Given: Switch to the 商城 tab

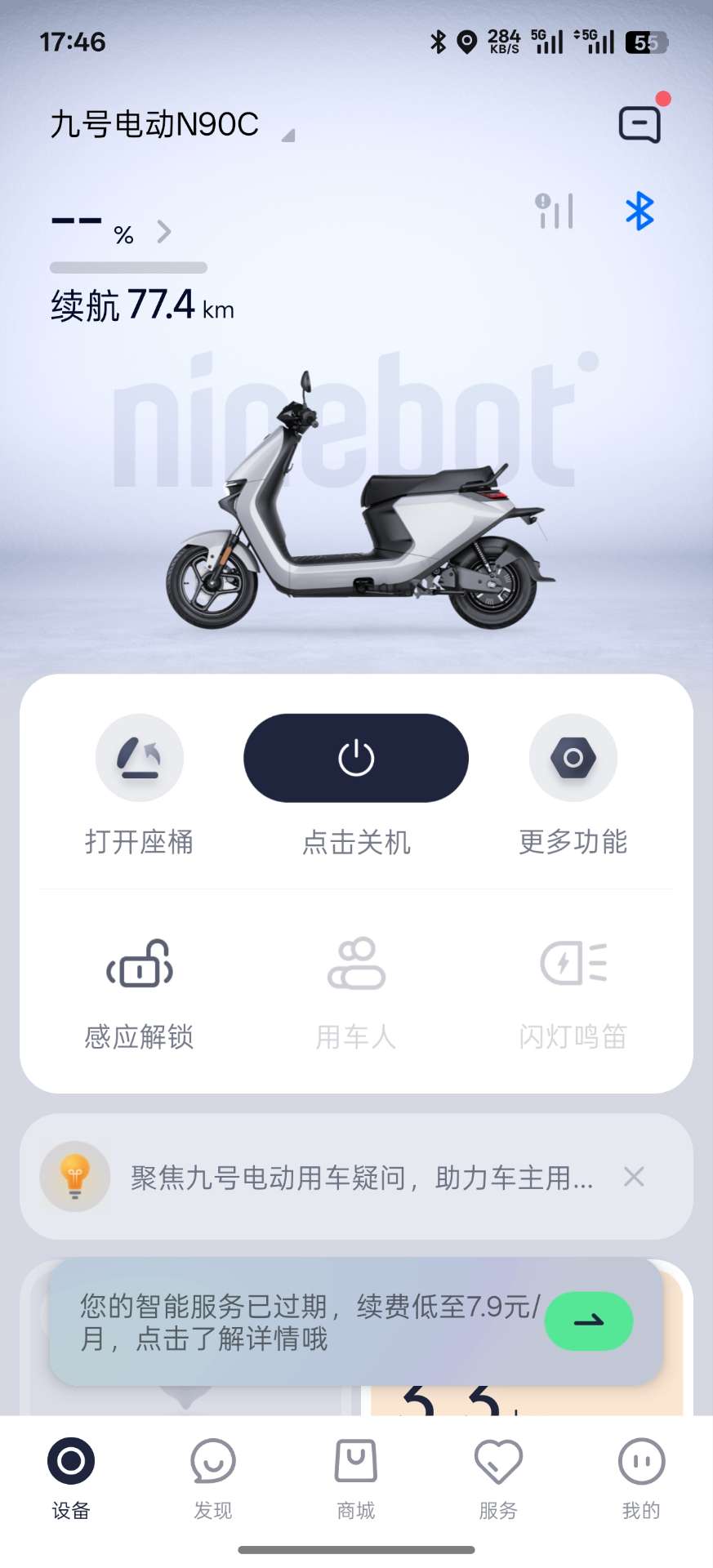Looking at the screenshot, I should click(x=356, y=1478).
